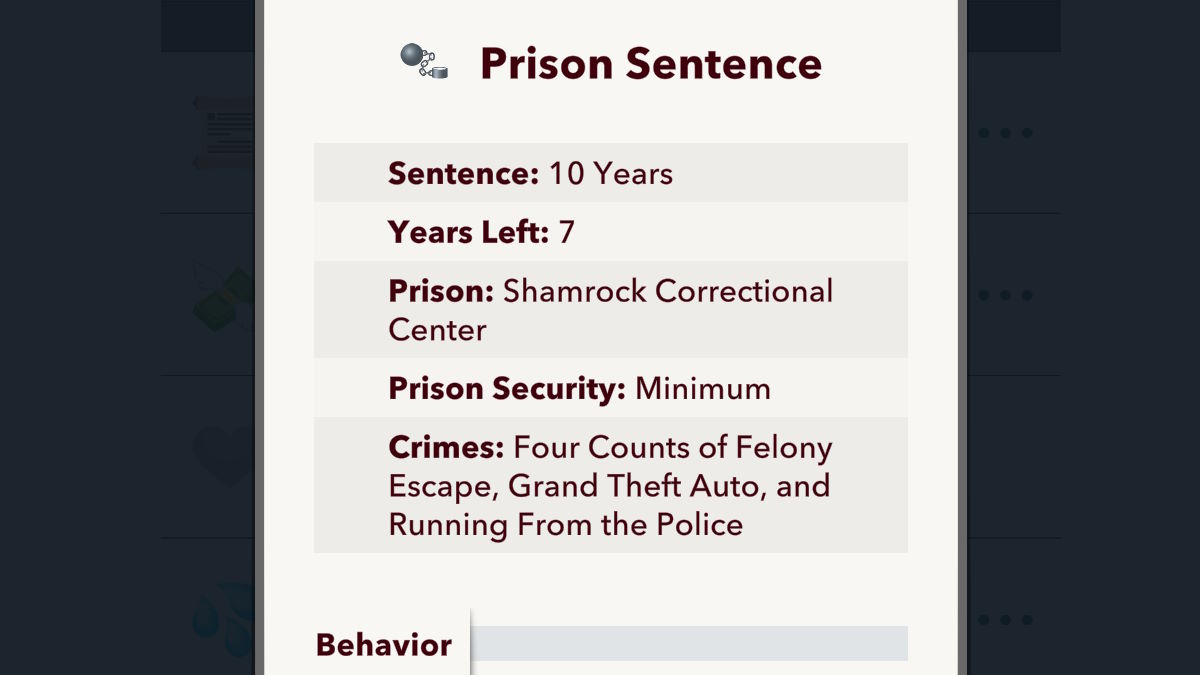Open the three-dot menu on the scroll row
Screen dimensions: 1200x675
(1005, 133)
